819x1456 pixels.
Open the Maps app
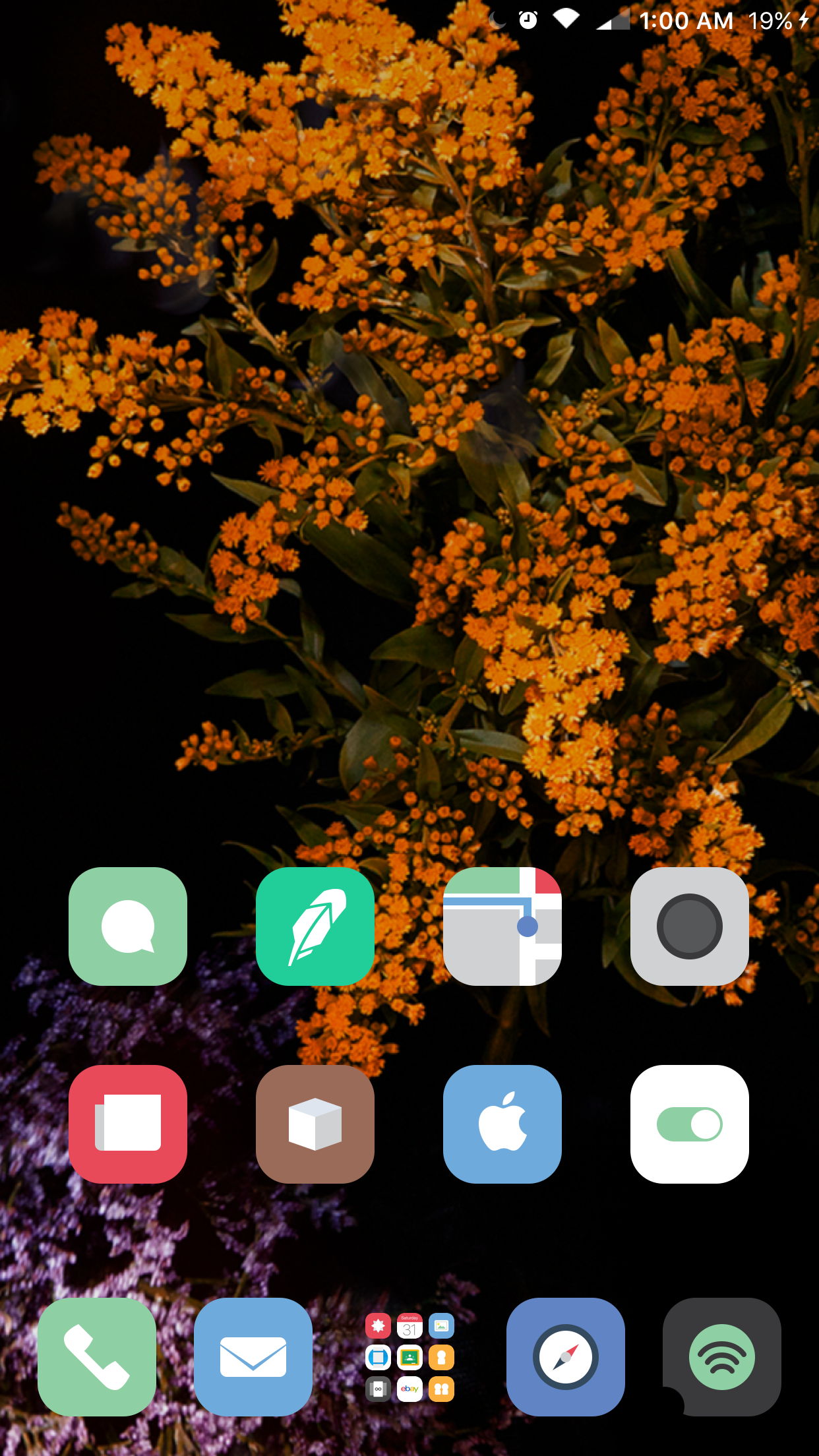[x=502, y=926]
